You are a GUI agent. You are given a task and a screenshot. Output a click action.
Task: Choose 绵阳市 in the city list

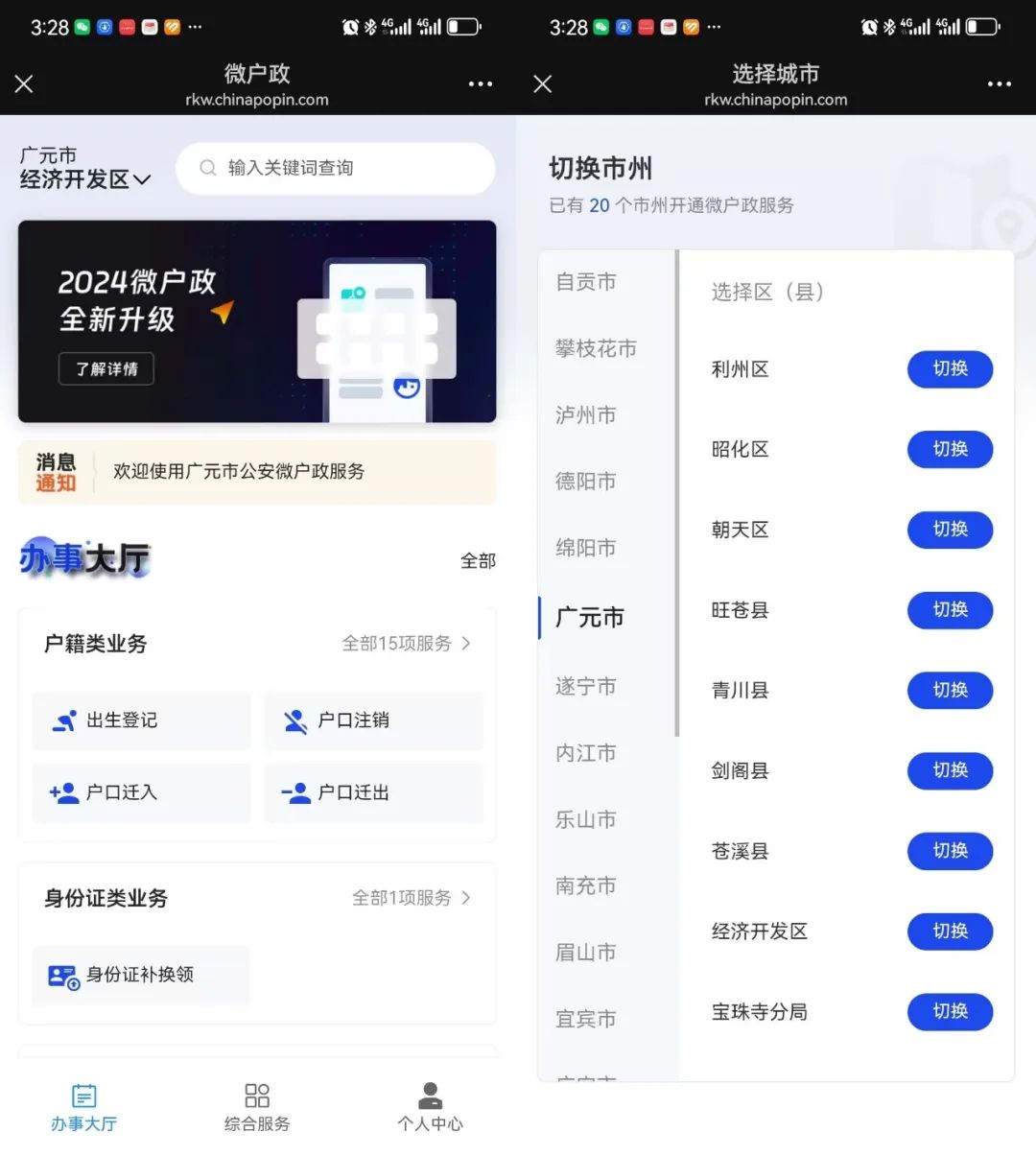586,548
